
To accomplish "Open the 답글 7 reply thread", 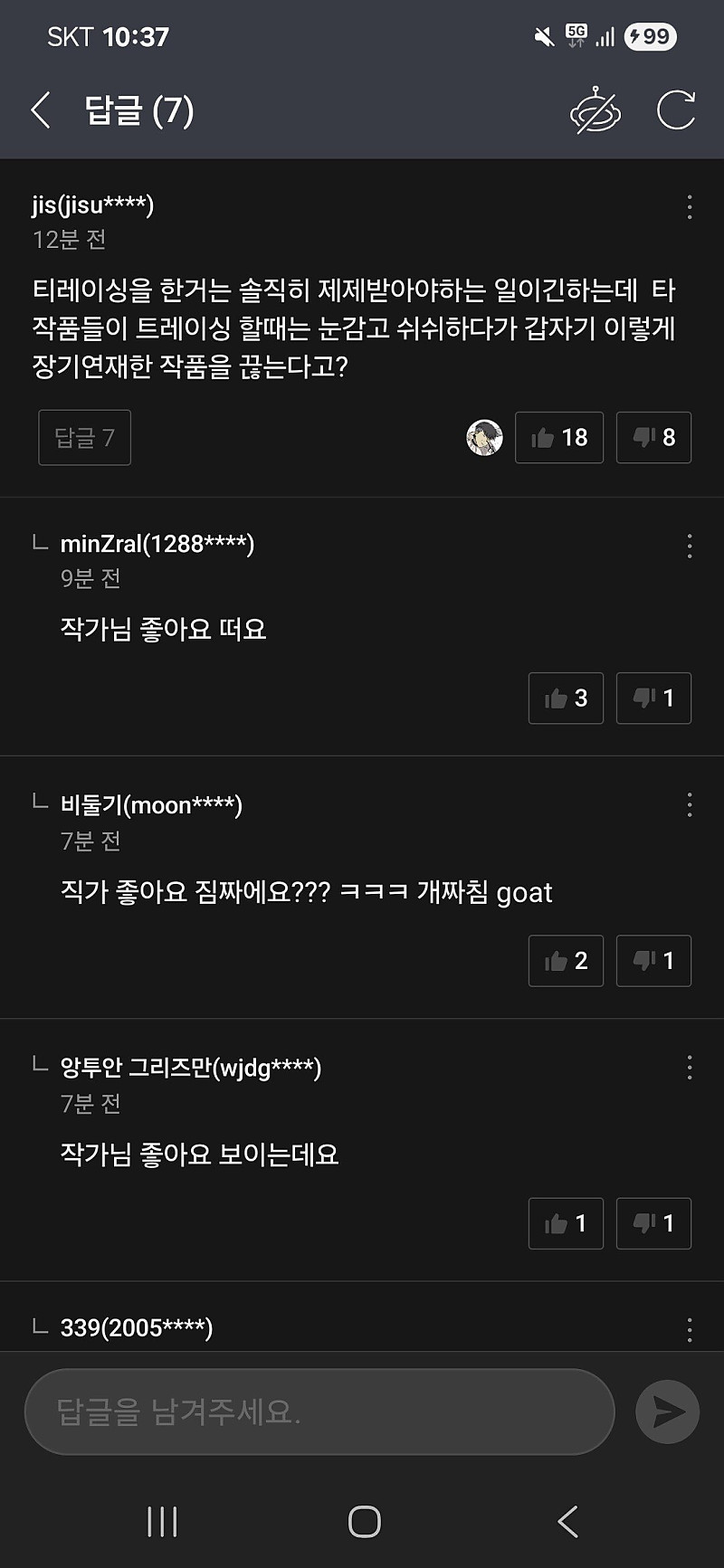I will [x=84, y=438].
